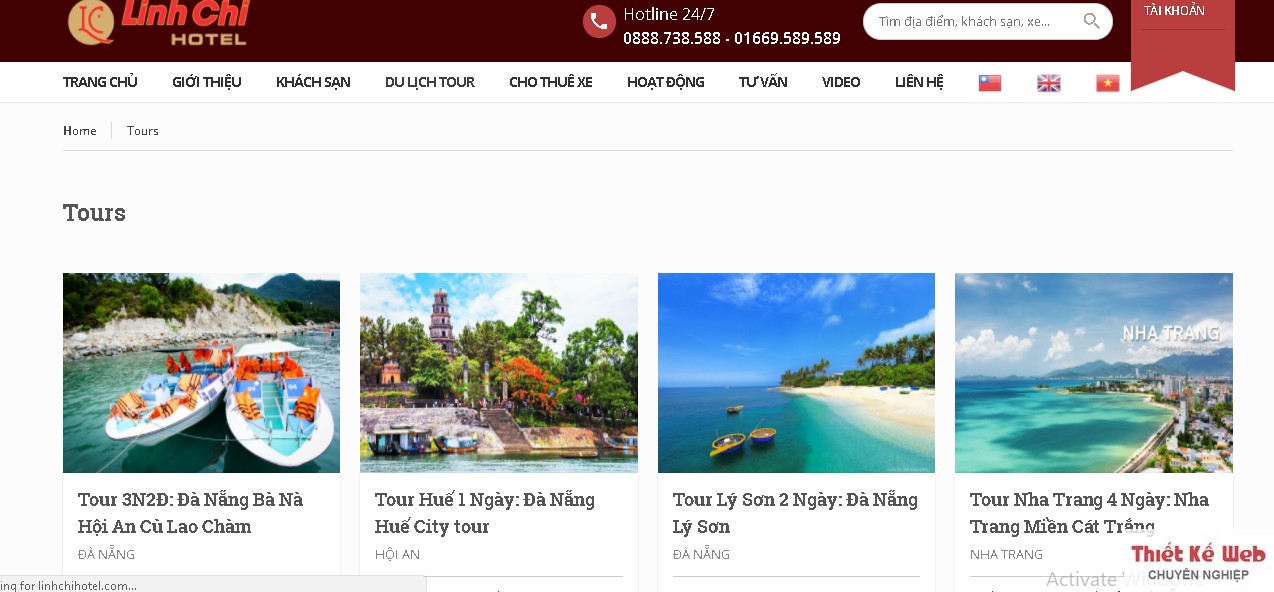Go back to Home via breadcrumb
This screenshot has width=1274, height=592.
click(x=80, y=131)
